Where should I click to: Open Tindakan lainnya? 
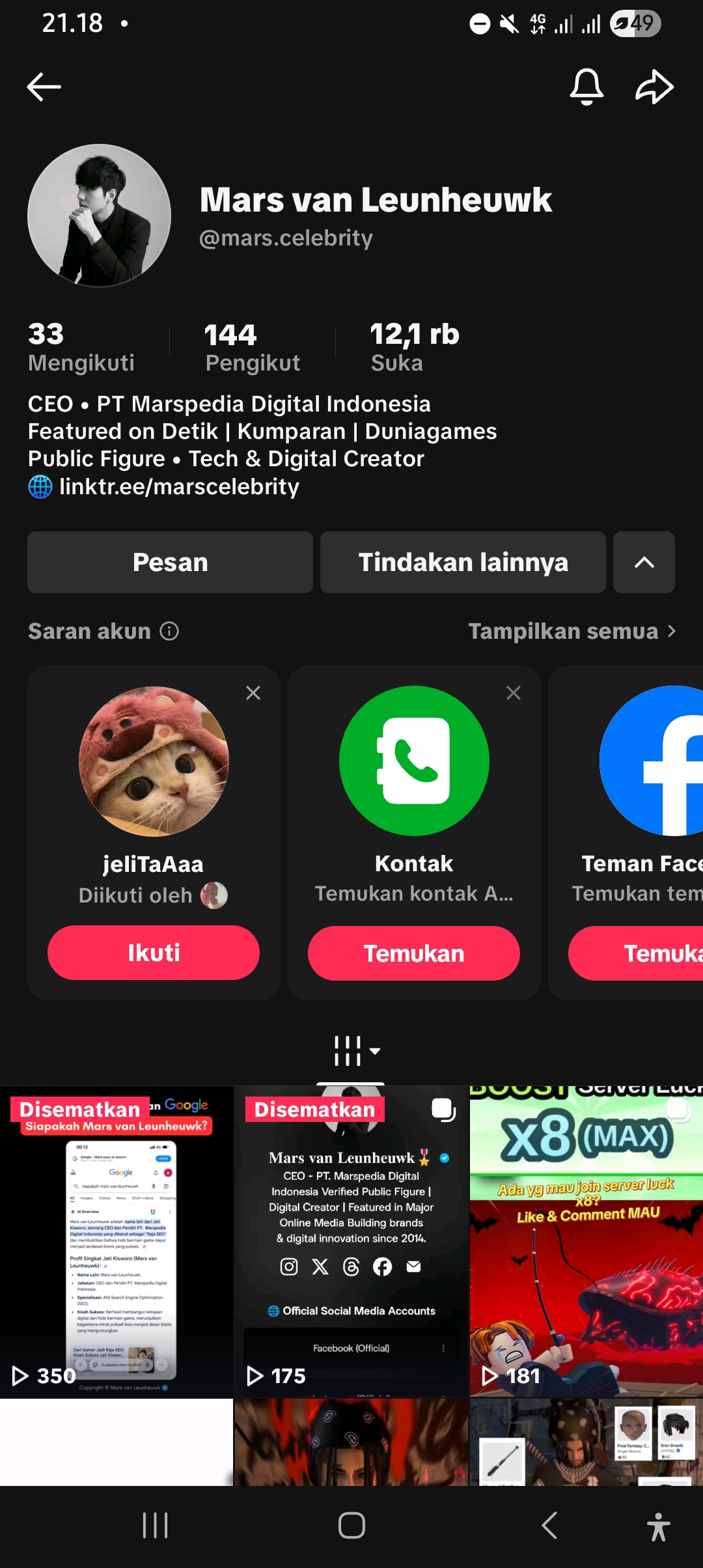463,562
